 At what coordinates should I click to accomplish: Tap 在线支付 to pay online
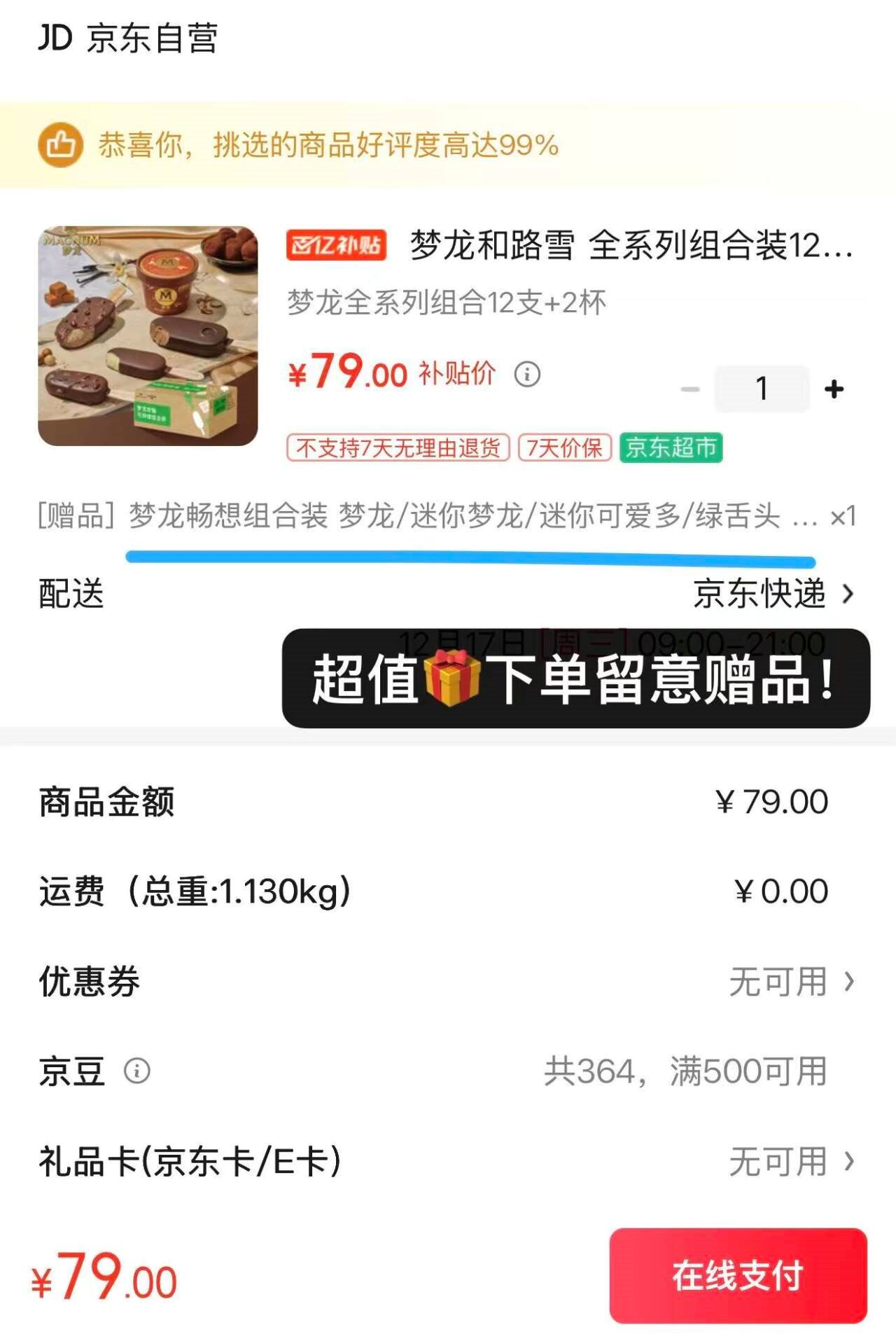(x=738, y=1275)
